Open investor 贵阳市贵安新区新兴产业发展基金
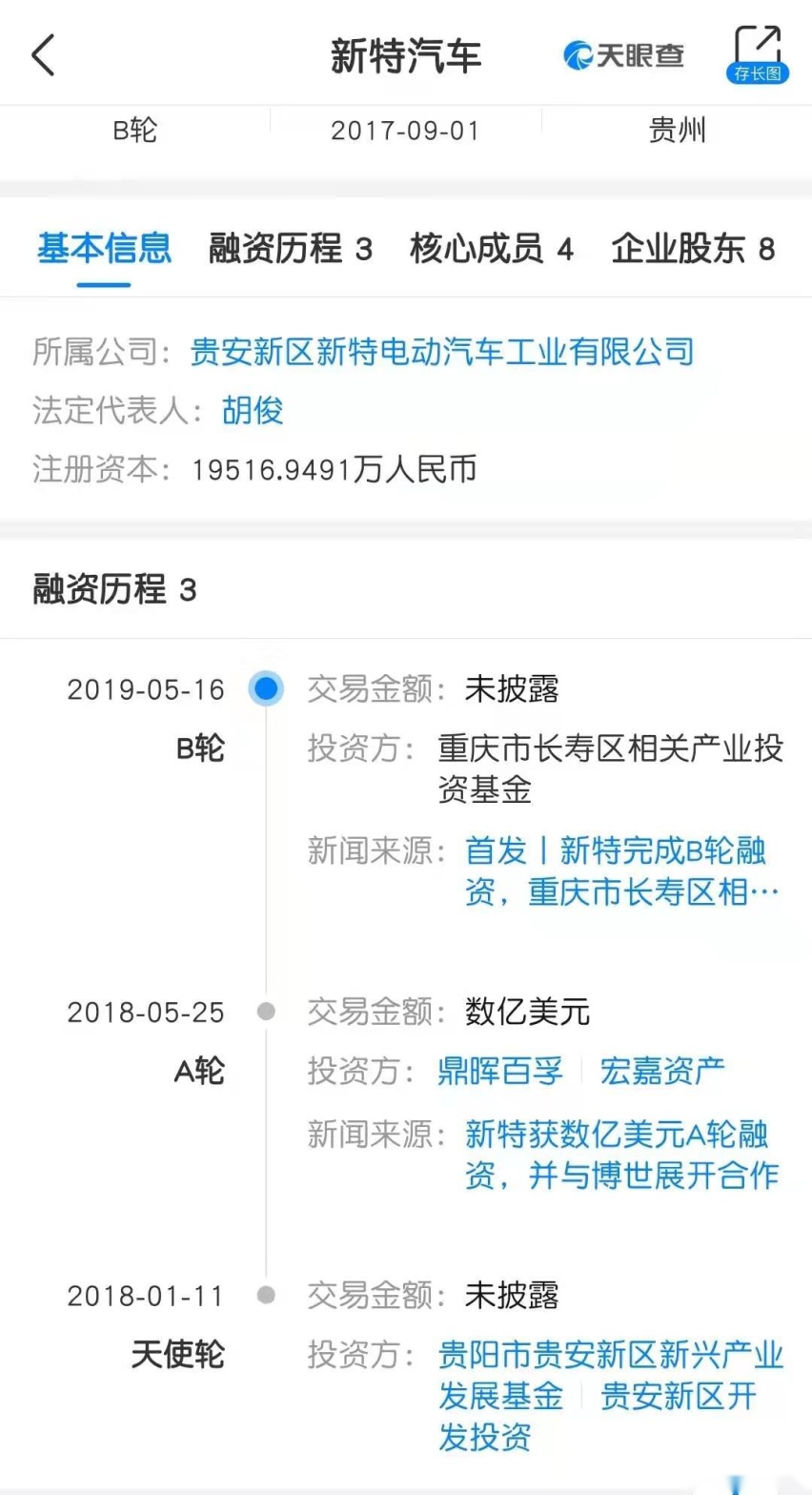Image resolution: width=812 pixels, height=1495 pixels. tap(610, 1376)
